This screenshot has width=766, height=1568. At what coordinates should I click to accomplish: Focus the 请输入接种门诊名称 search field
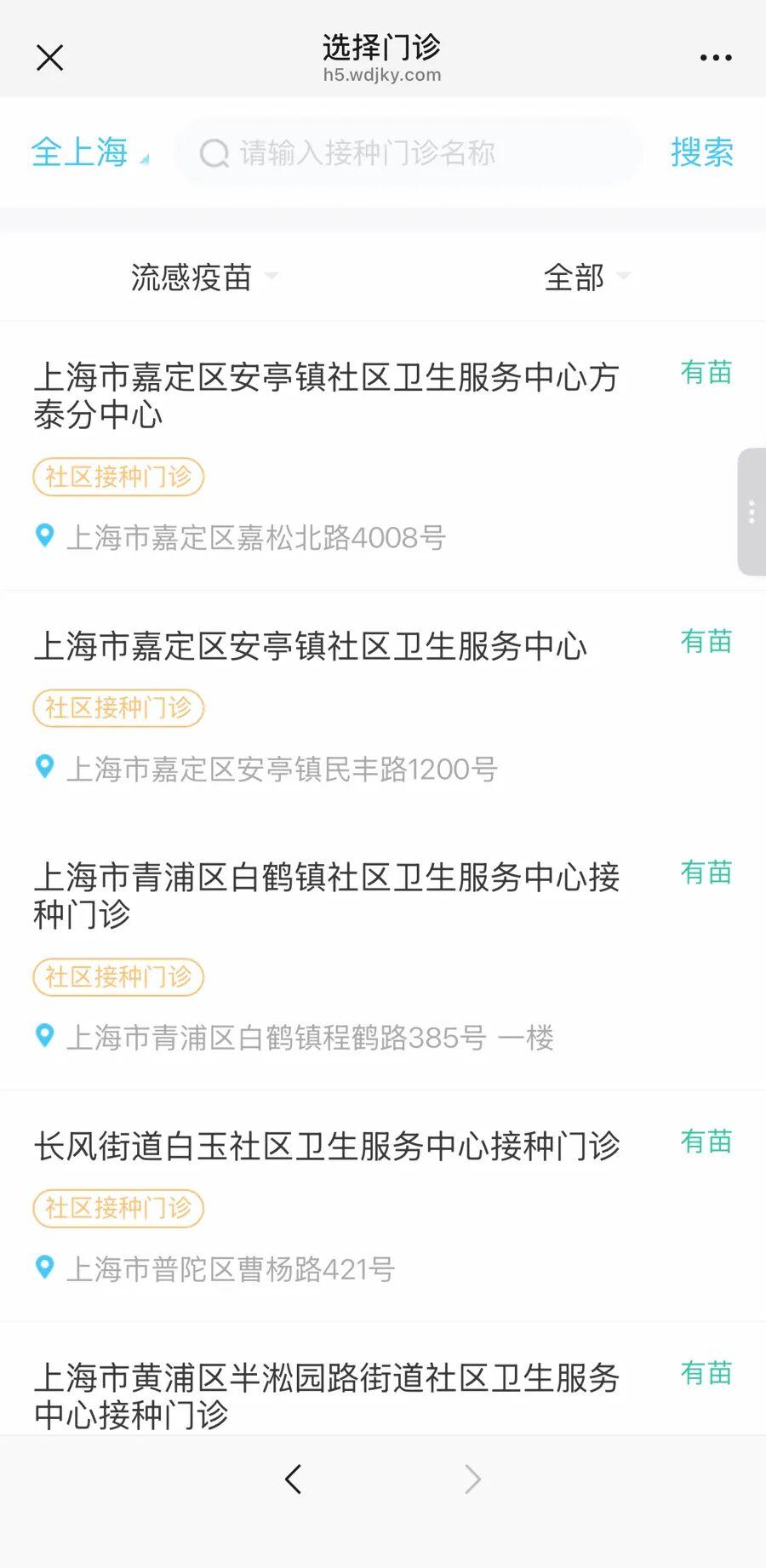[409, 153]
